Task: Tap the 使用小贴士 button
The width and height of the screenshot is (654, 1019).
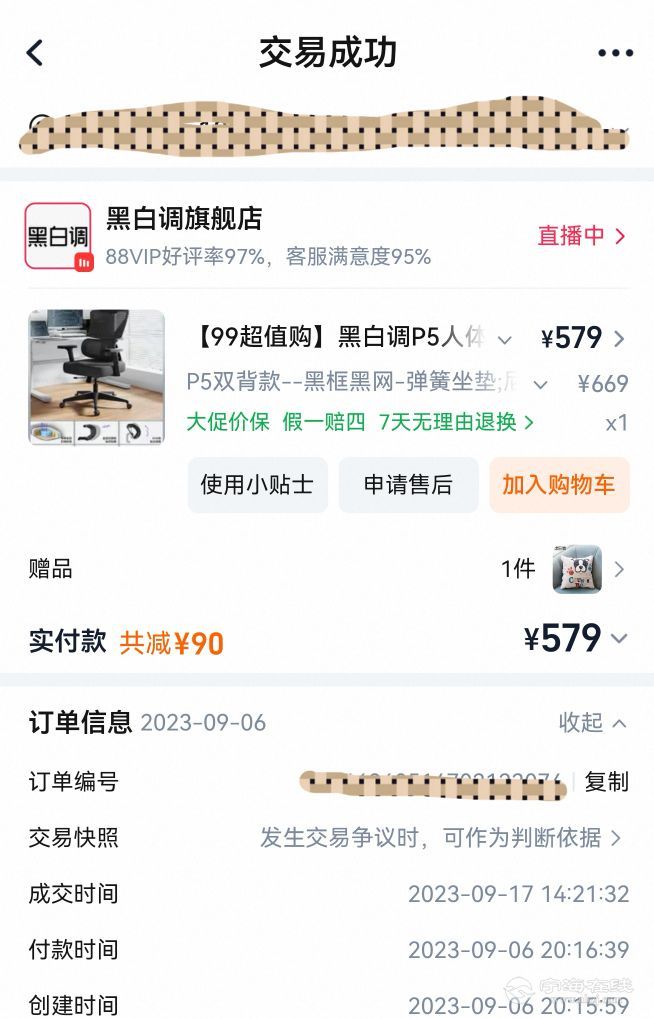Action: tap(257, 485)
